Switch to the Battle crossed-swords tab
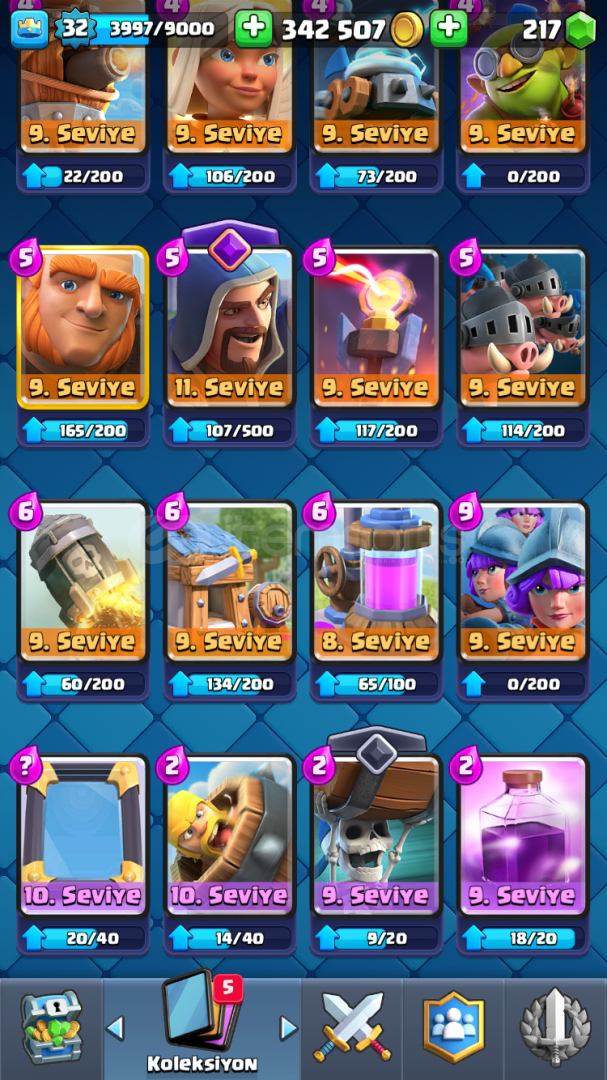 [352, 1026]
